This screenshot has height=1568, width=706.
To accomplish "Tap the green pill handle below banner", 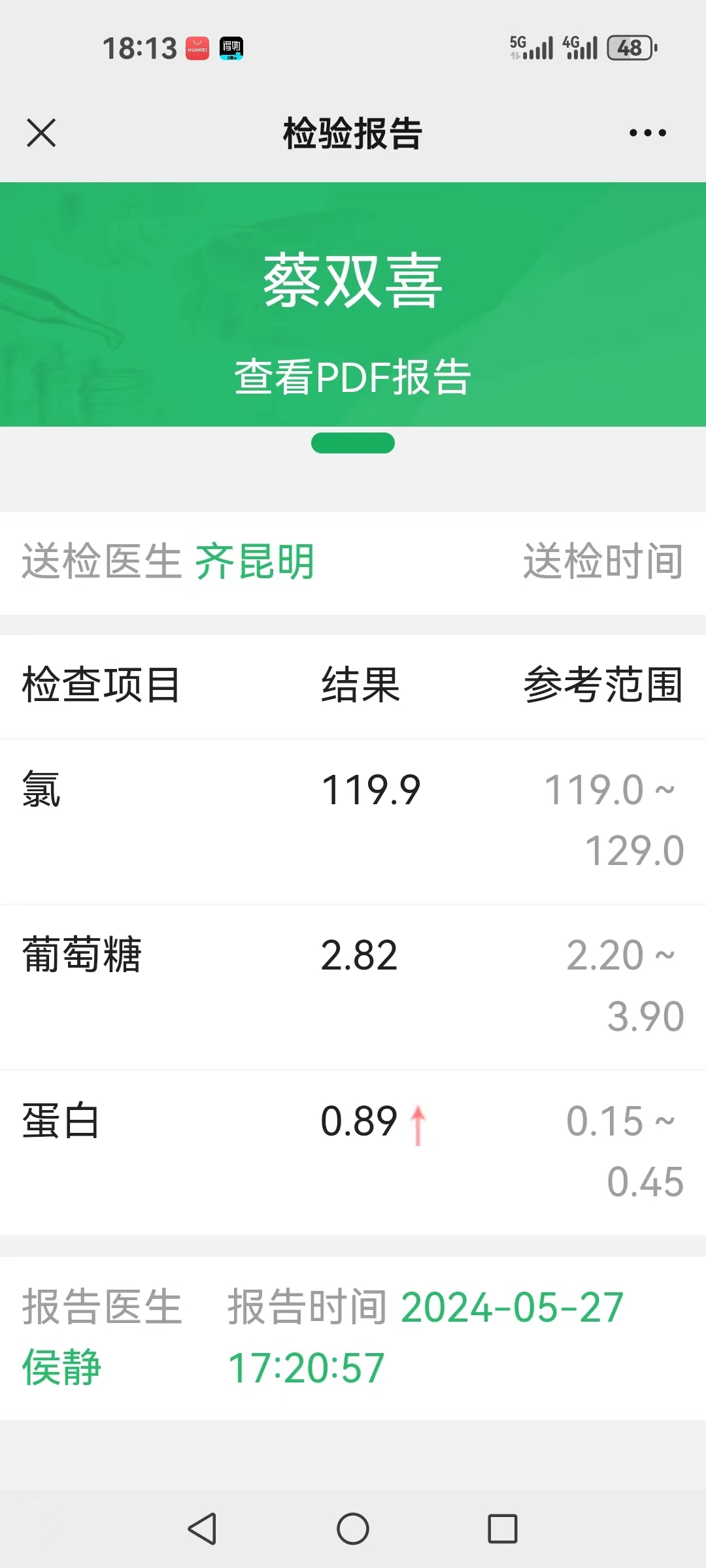I will click(x=353, y=443).
